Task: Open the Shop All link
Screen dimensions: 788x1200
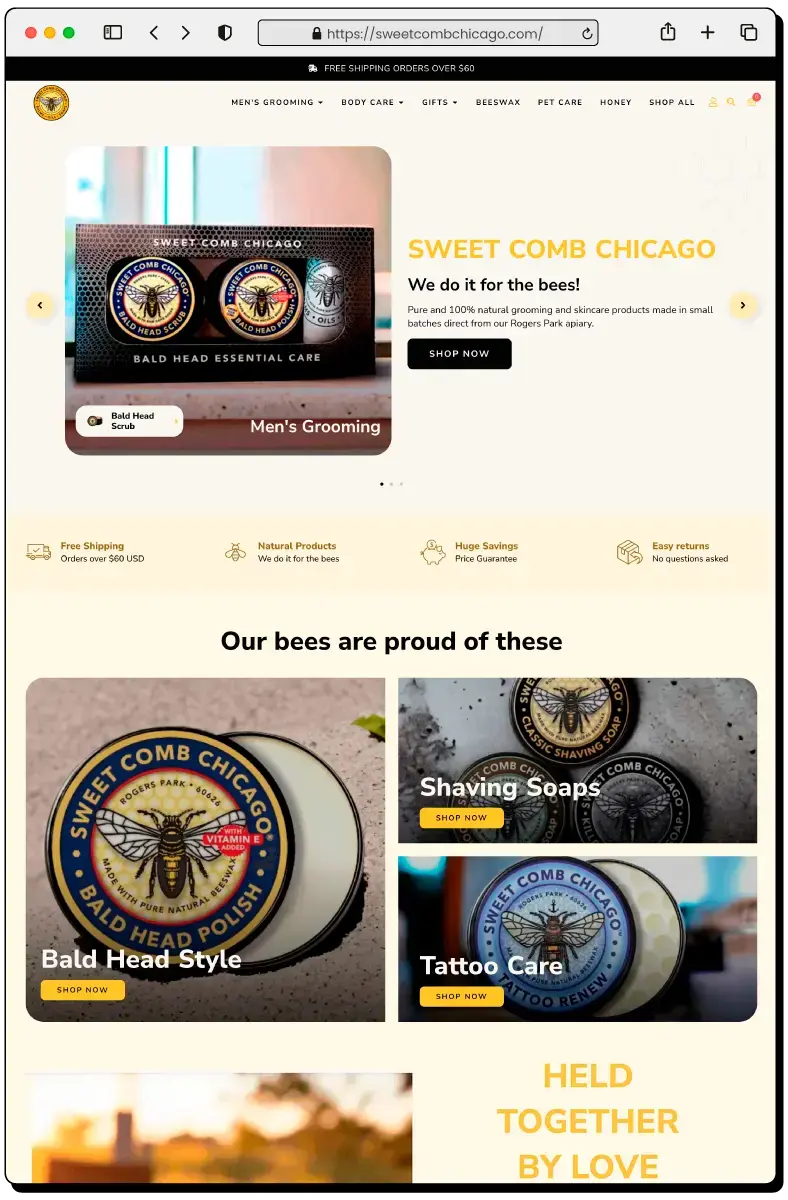Action: (671, 102)
